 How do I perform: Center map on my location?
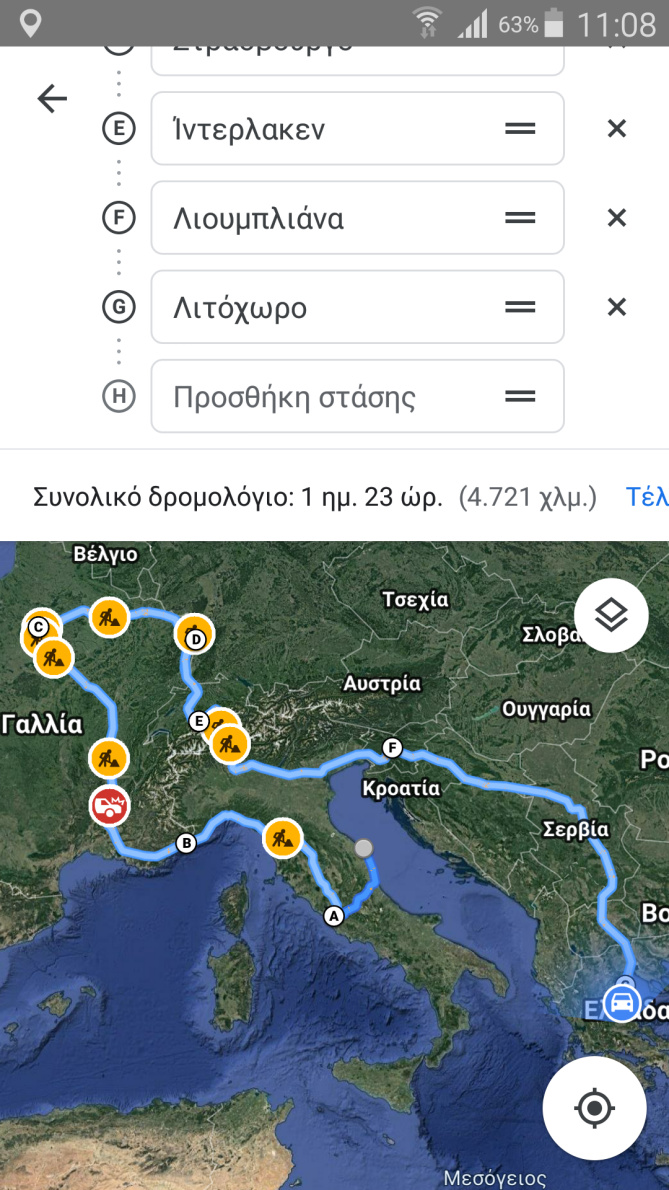[595, 1109]
